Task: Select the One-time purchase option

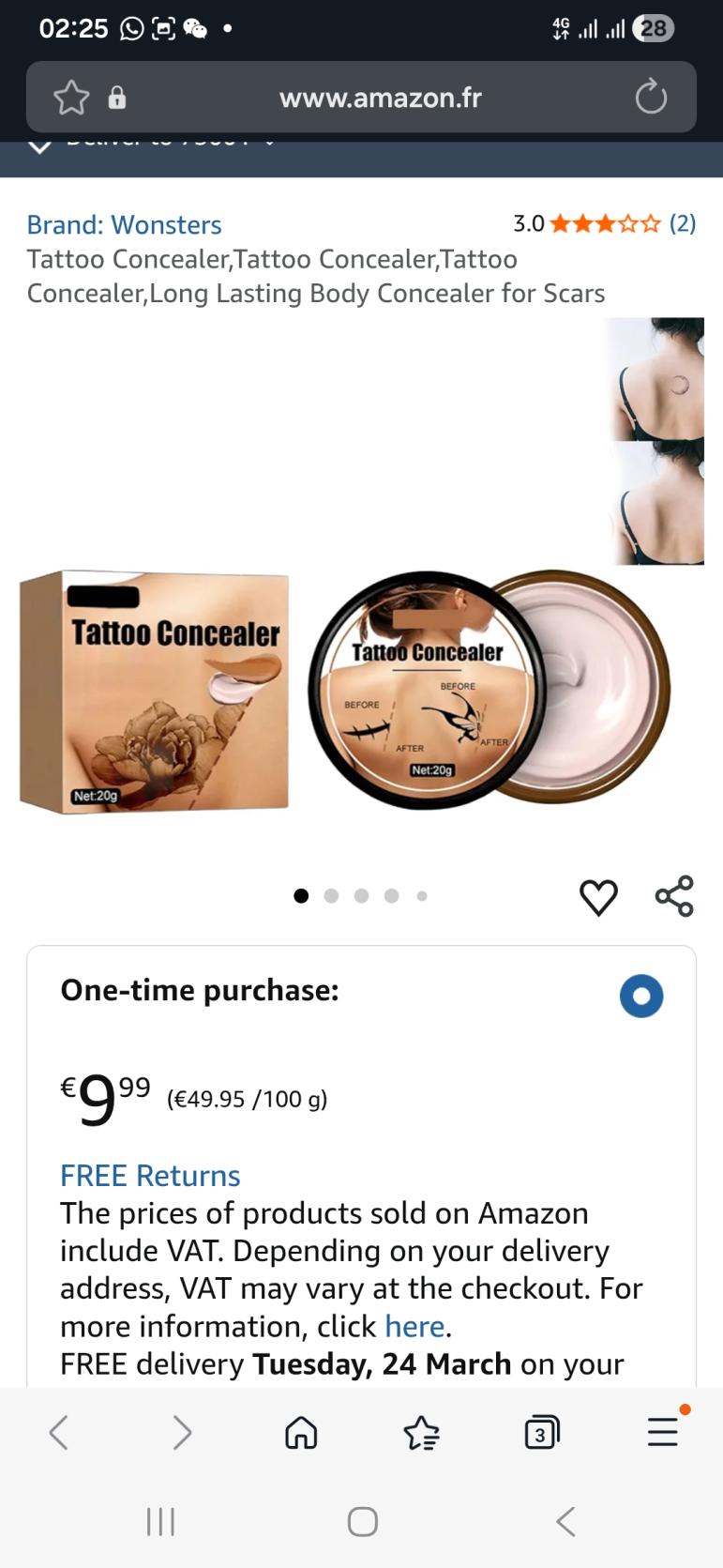Action: (641, 996)
